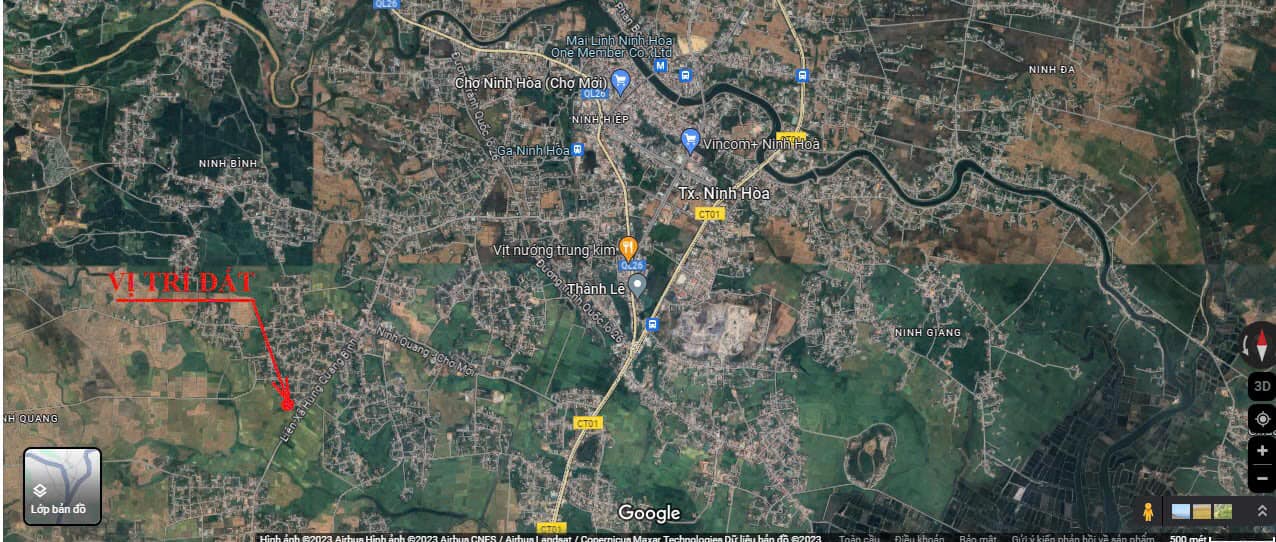This screenshot has width=1276, height=542.
Task: Open Vịt nướng trung kim restaurant pin
Action: coord(628,246)
